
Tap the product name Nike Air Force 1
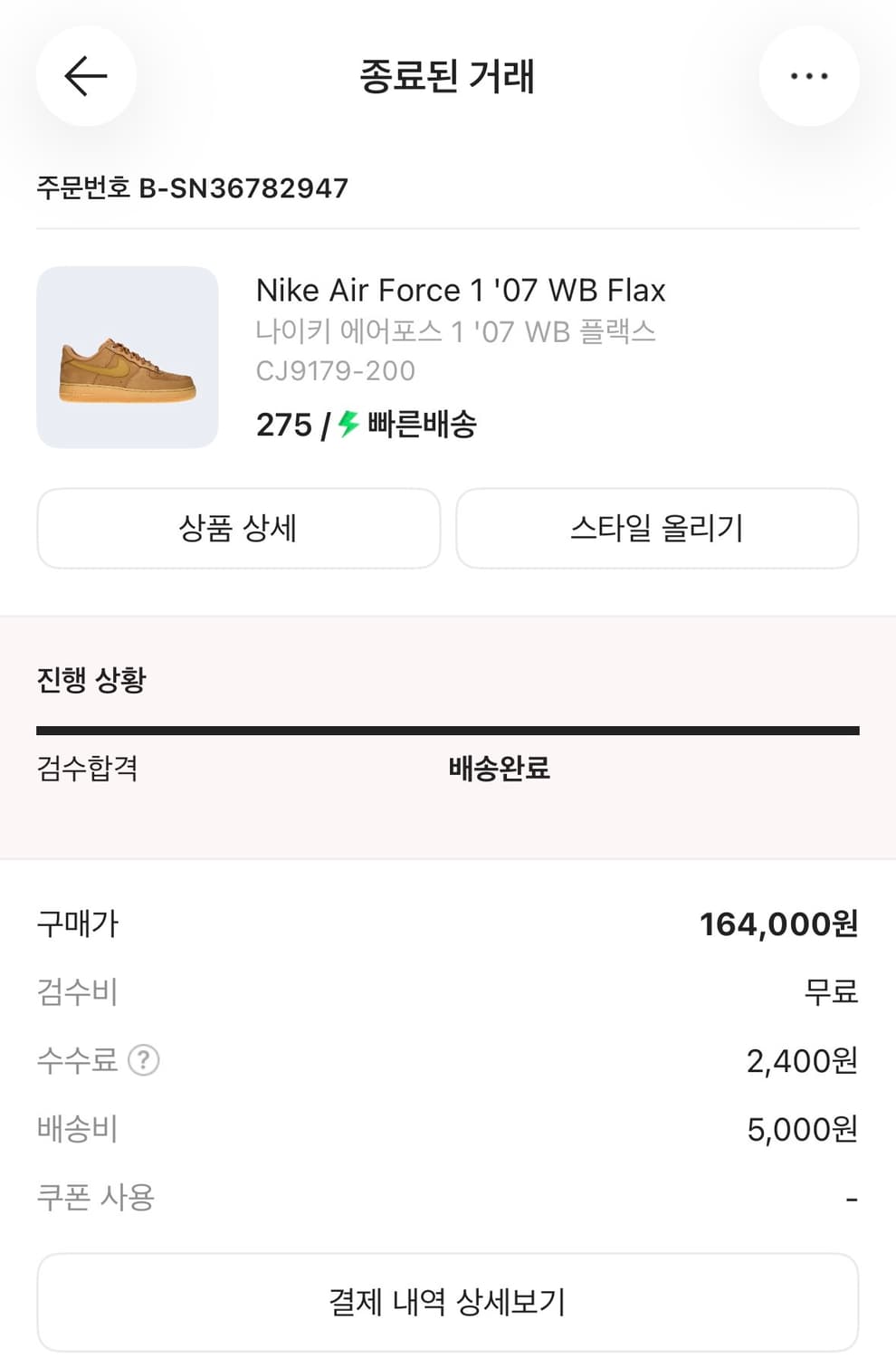pos(462,290)
